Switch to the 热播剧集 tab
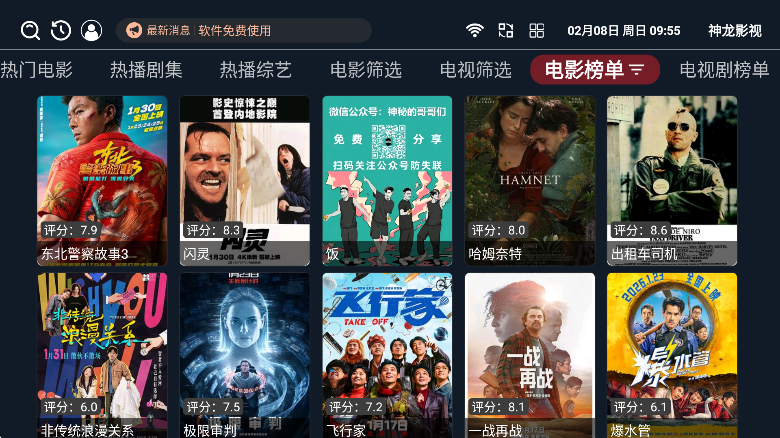 pyautogui.click(x=146, y=70)
